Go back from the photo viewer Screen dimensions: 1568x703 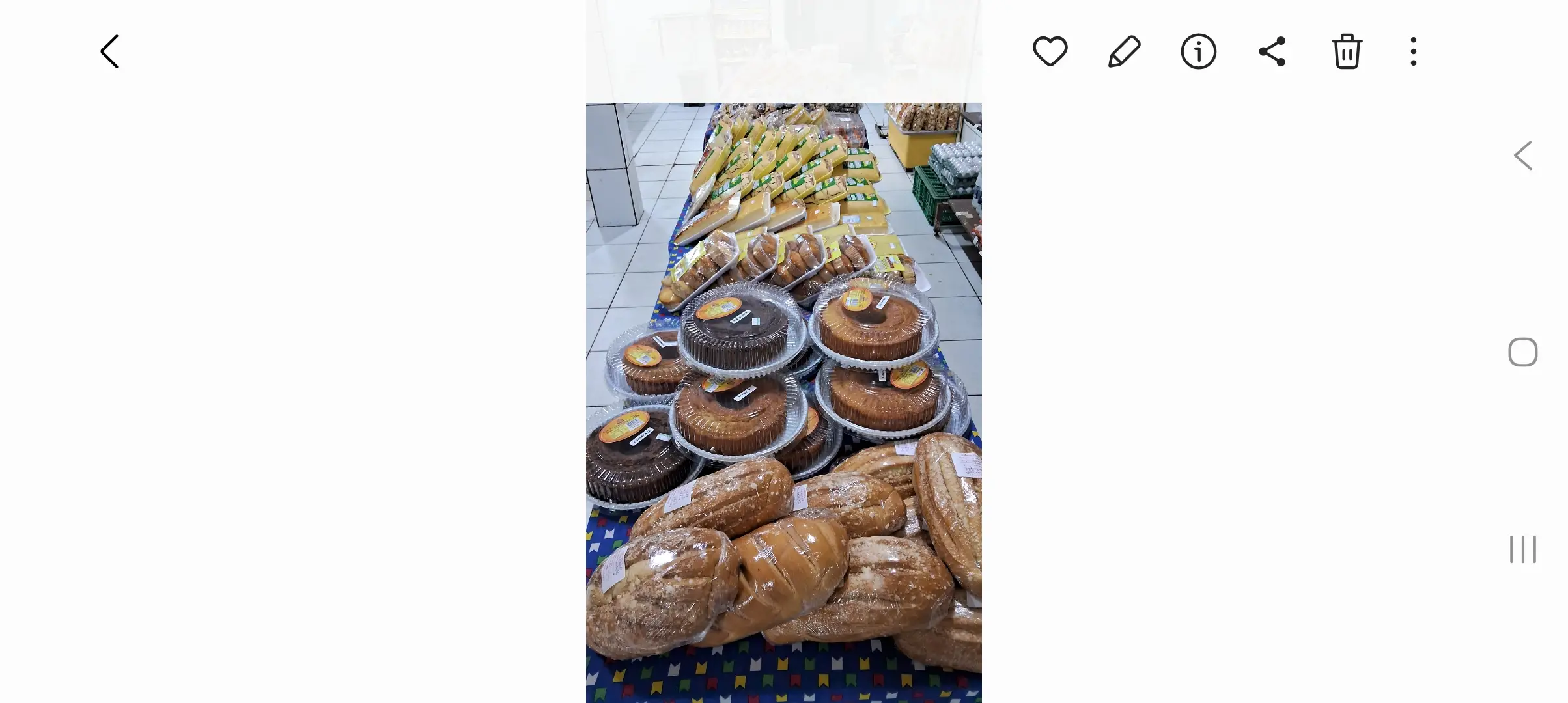(x=109, y=51)
